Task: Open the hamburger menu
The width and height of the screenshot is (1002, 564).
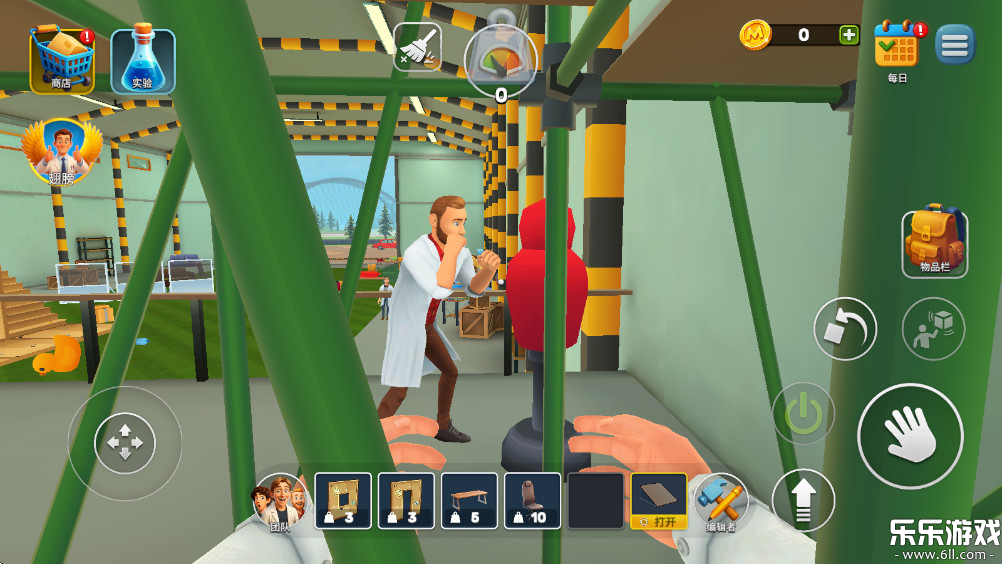Action: [955, 44]
